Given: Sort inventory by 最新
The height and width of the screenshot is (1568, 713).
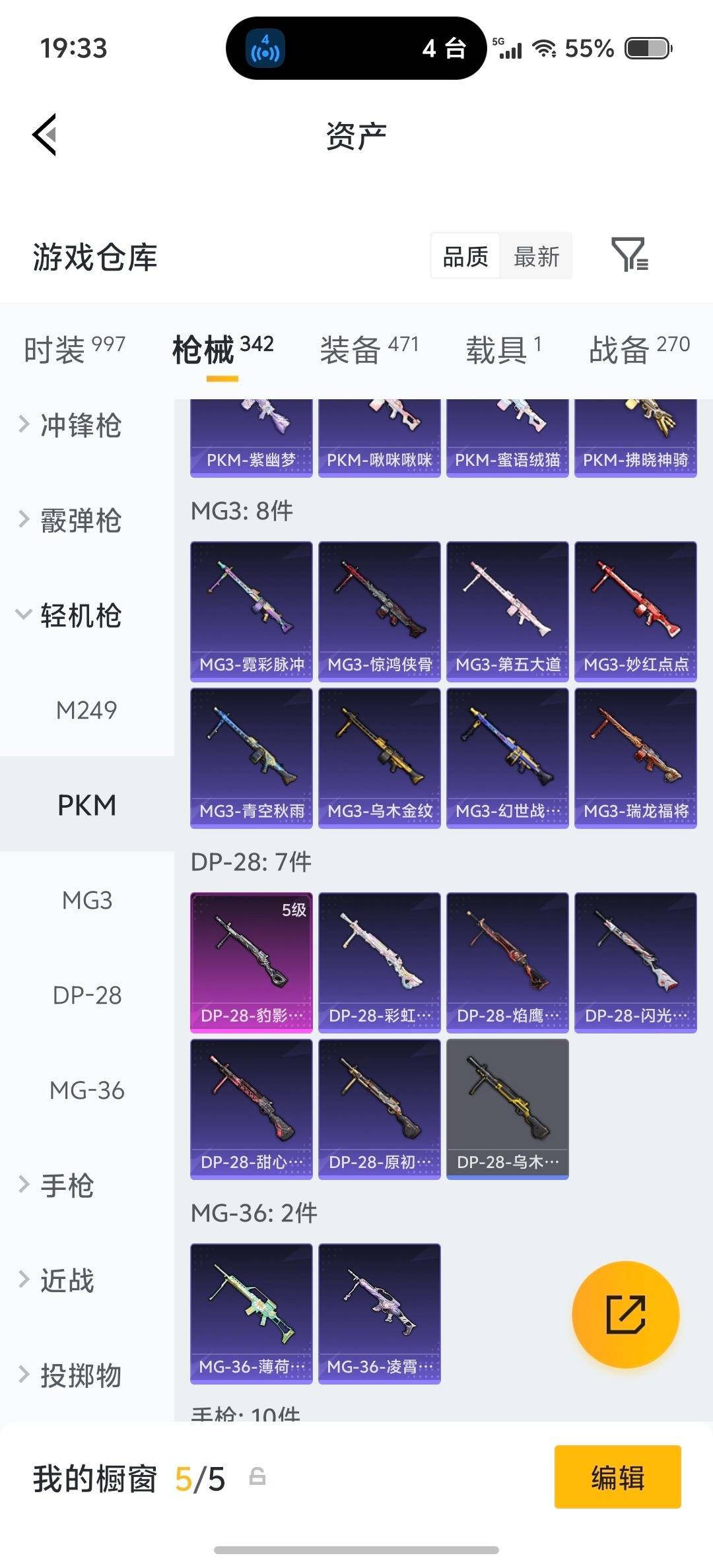Looking at the screenshot, I should [536, 256].
